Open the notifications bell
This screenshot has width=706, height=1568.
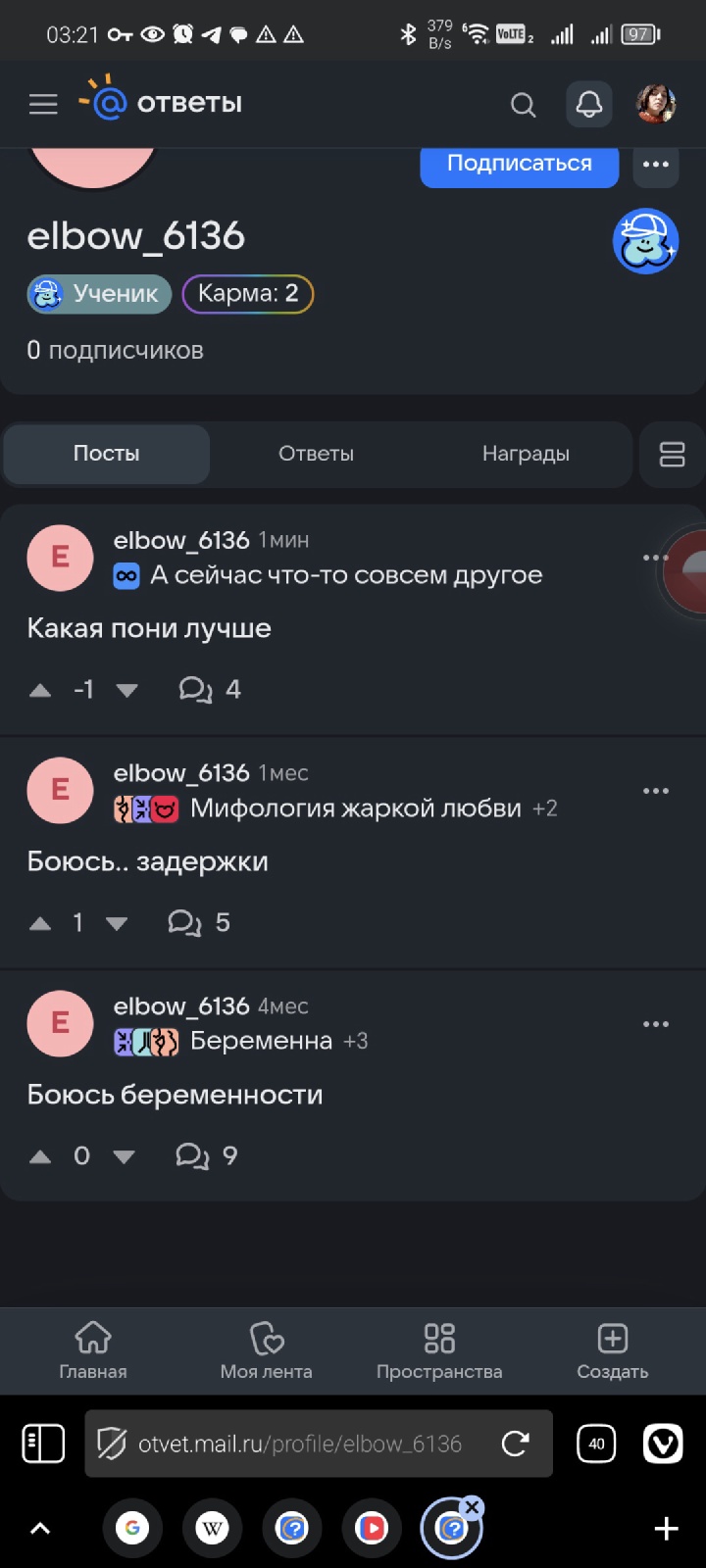[x=589, y=104]
